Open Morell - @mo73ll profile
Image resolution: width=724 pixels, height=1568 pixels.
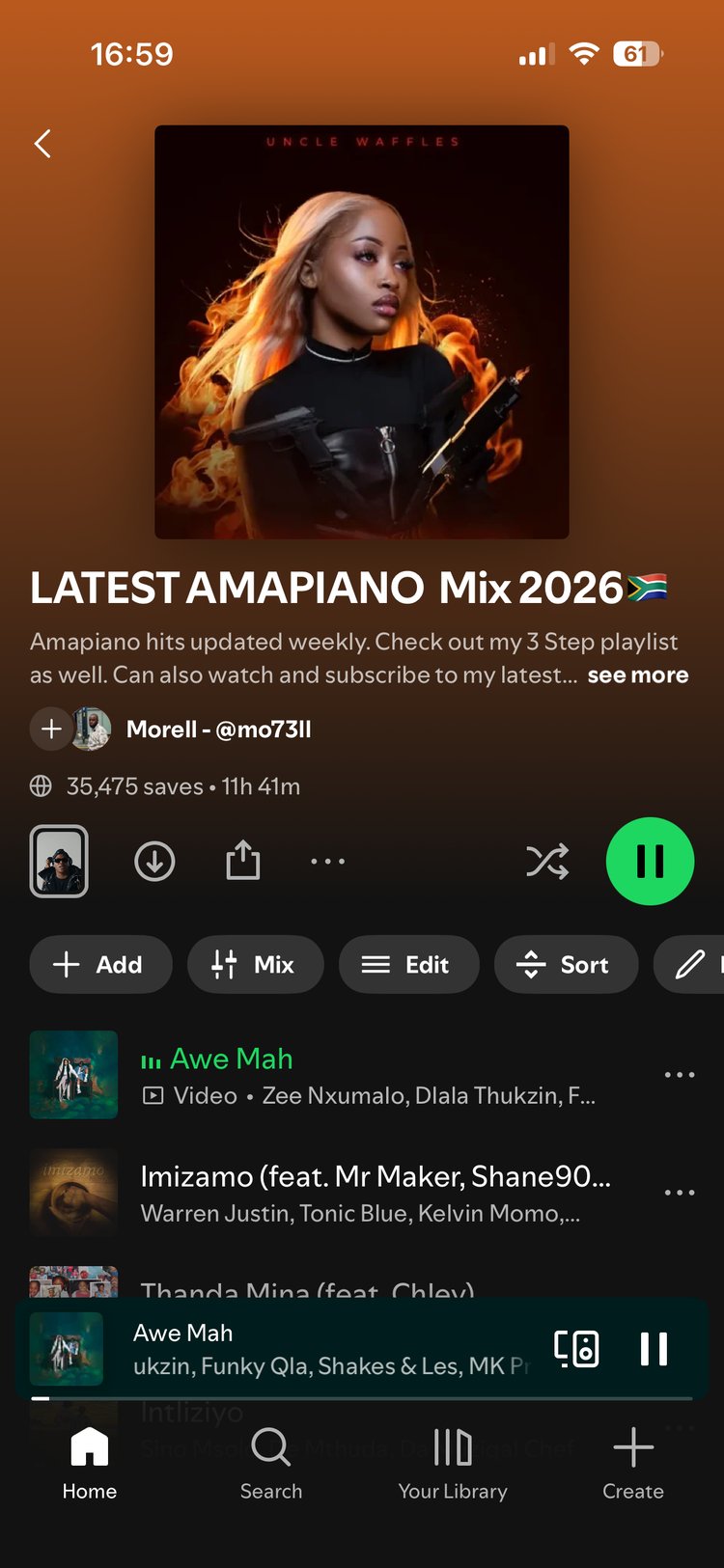218,729
